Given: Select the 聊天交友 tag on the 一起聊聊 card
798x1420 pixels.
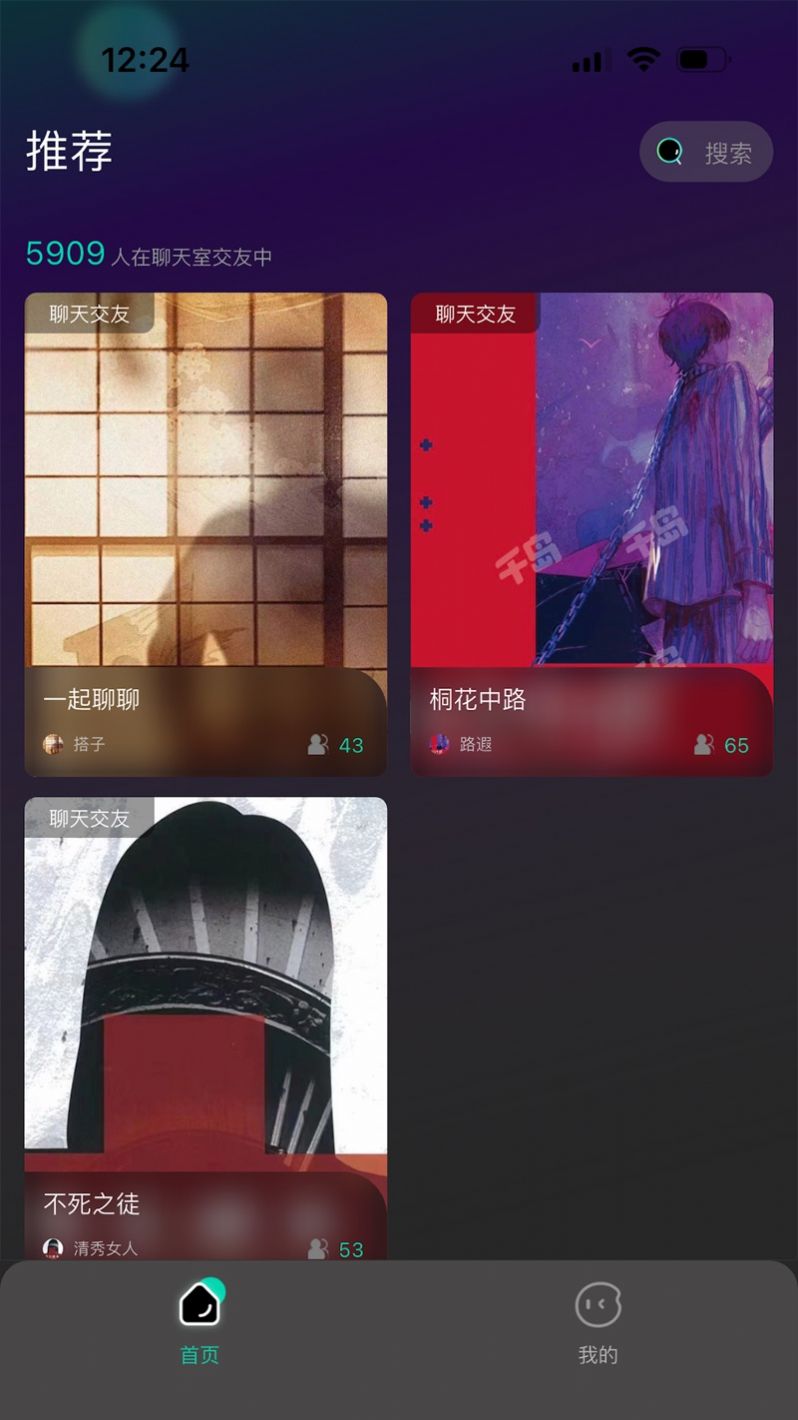Looking at the screenshot, I should tap(89, 313).
